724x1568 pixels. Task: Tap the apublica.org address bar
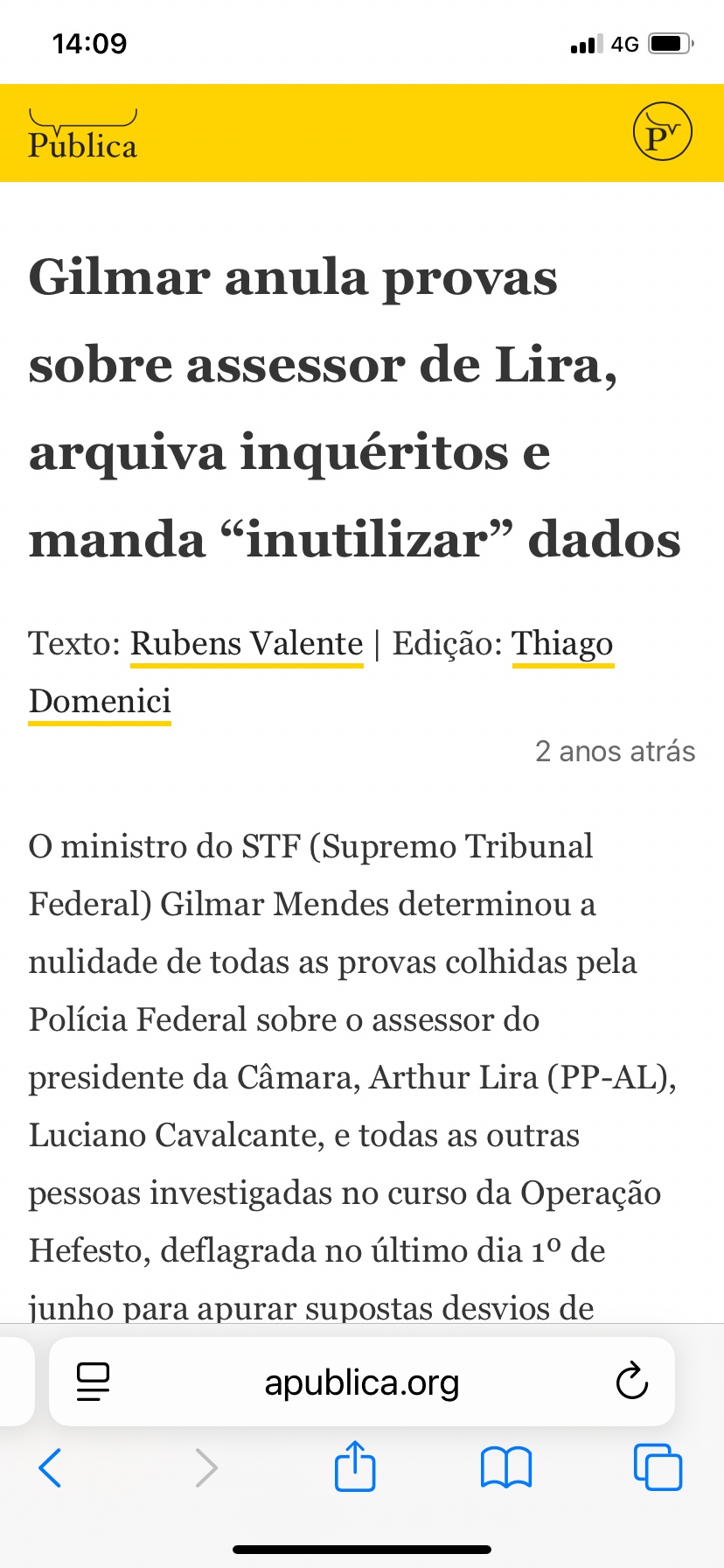point(361,1382)
